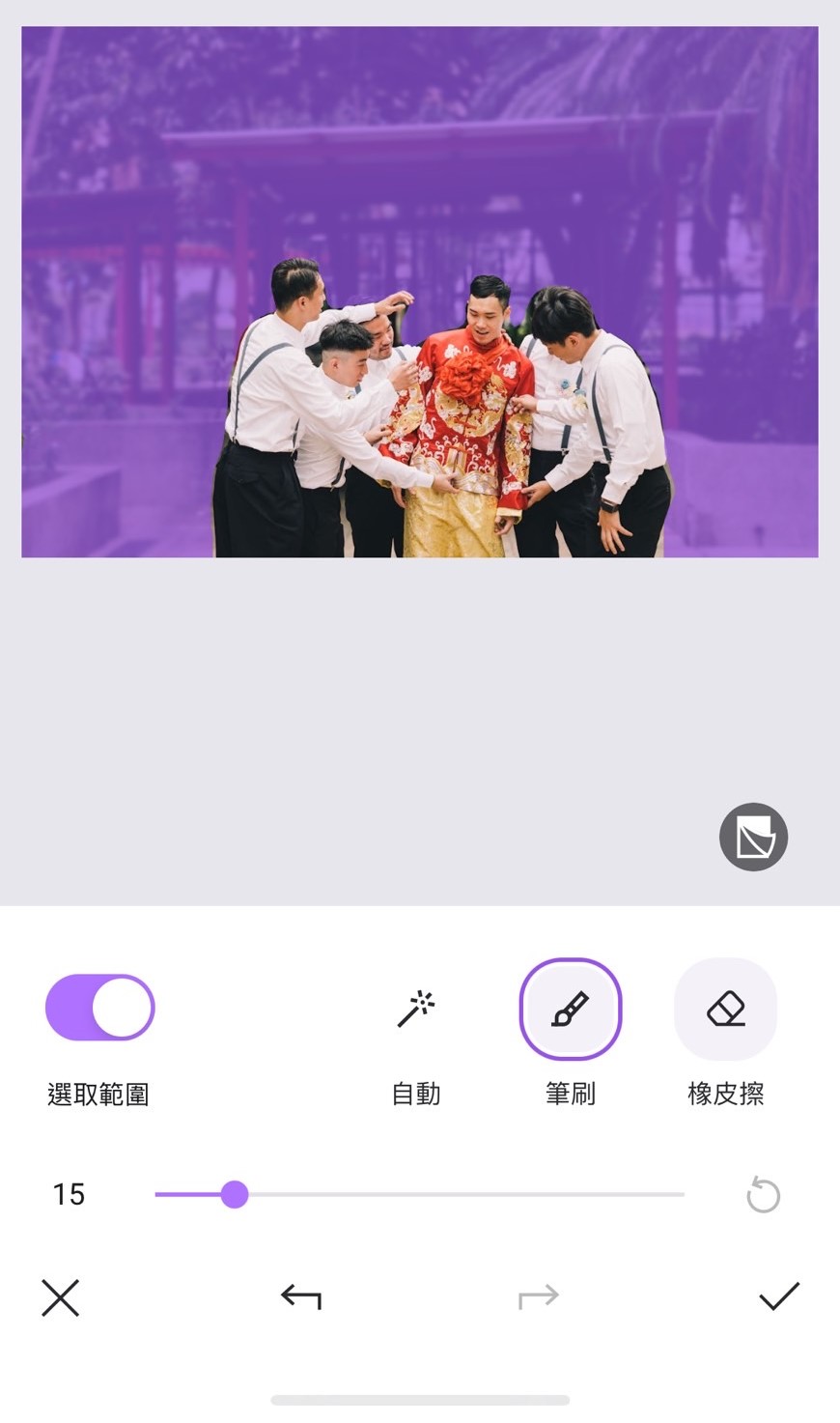Tap the eraser button in the toolbar

click(725, 1008)
